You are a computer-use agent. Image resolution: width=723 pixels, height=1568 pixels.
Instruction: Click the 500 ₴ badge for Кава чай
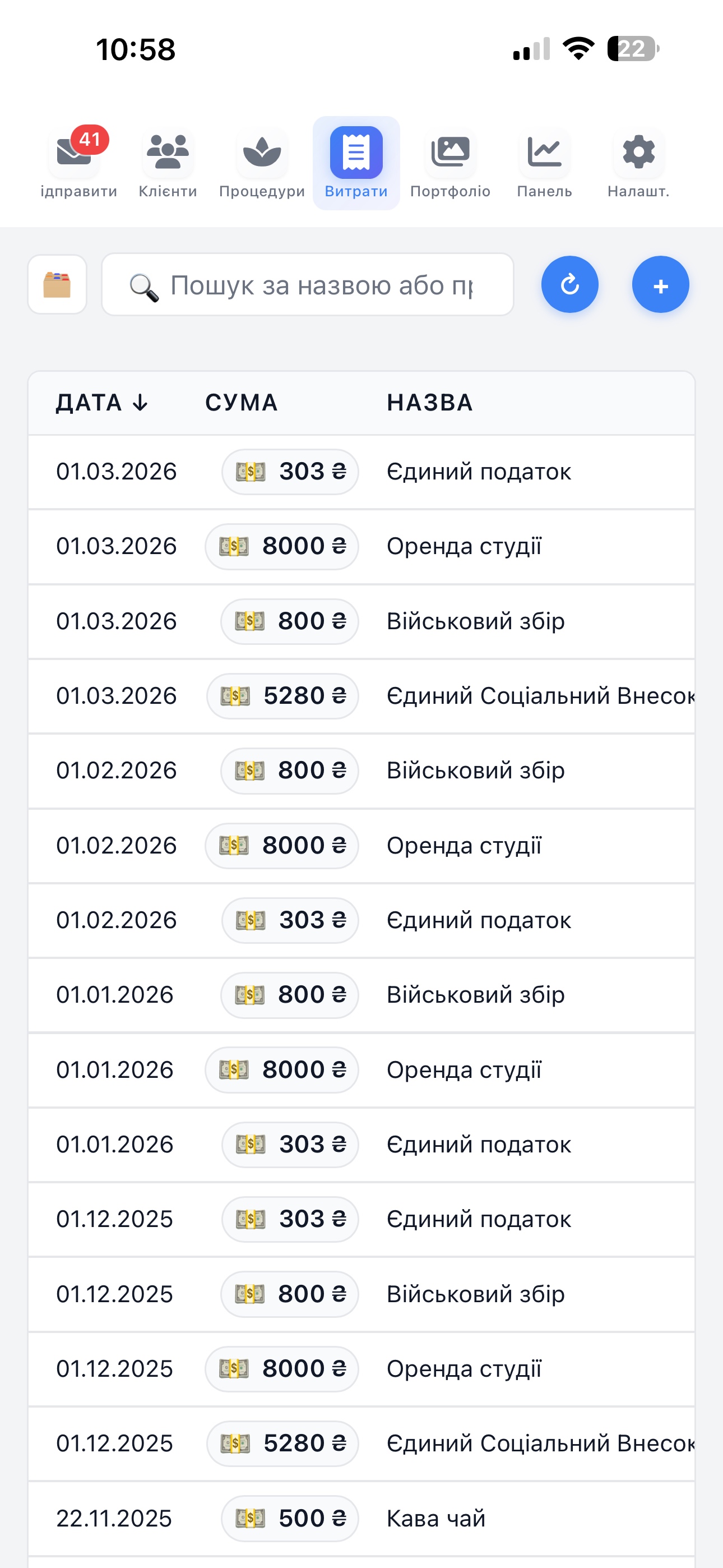(289, 1518)
